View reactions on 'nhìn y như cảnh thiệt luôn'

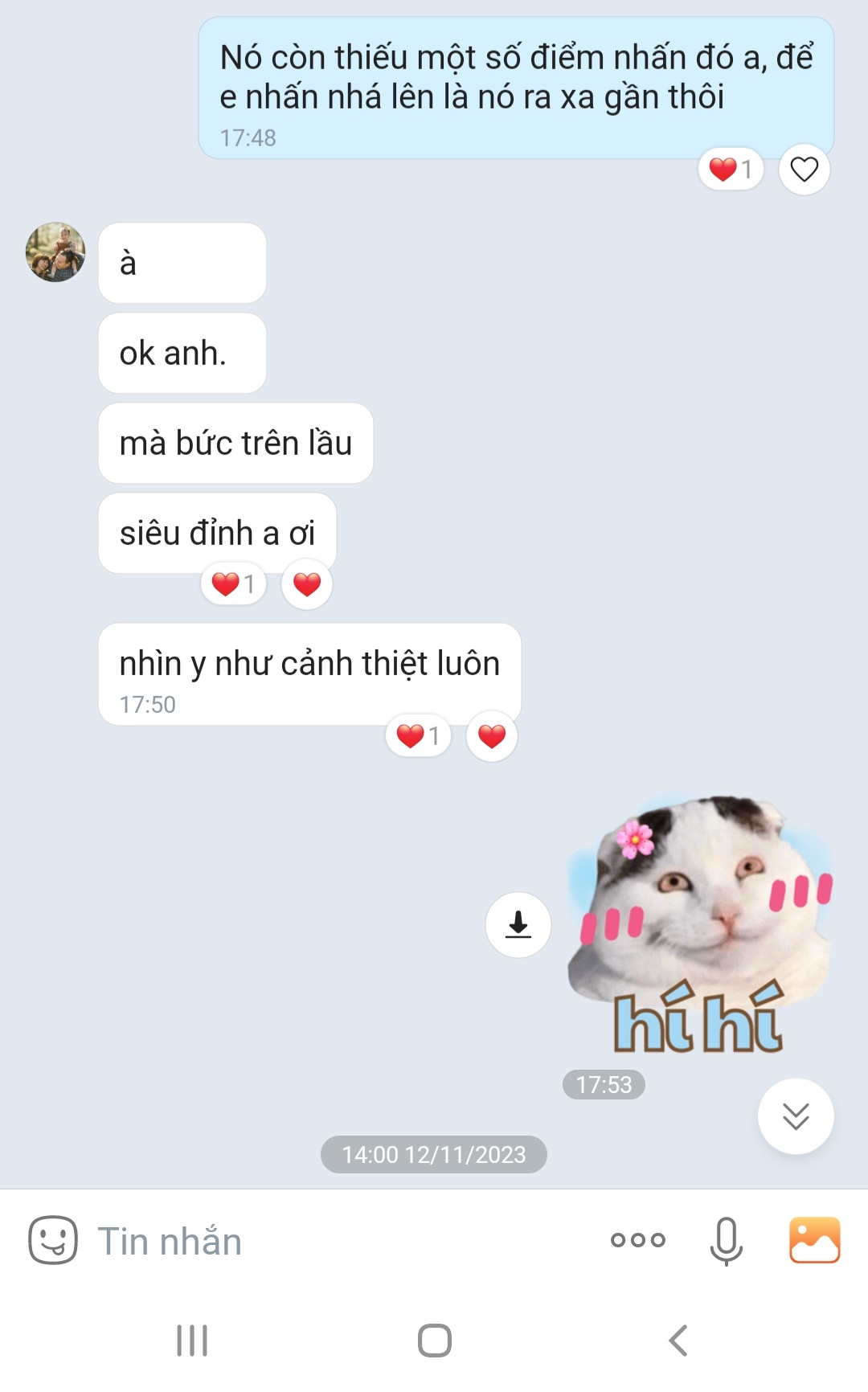(x=418, y=736)
